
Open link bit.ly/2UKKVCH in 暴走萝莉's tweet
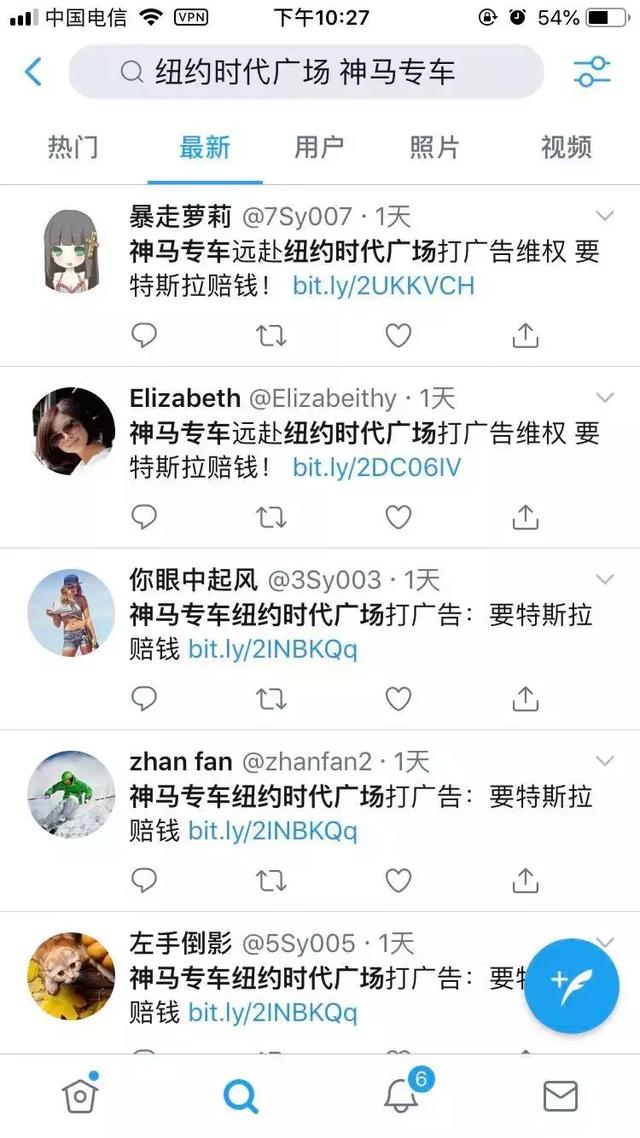[383, 287]
